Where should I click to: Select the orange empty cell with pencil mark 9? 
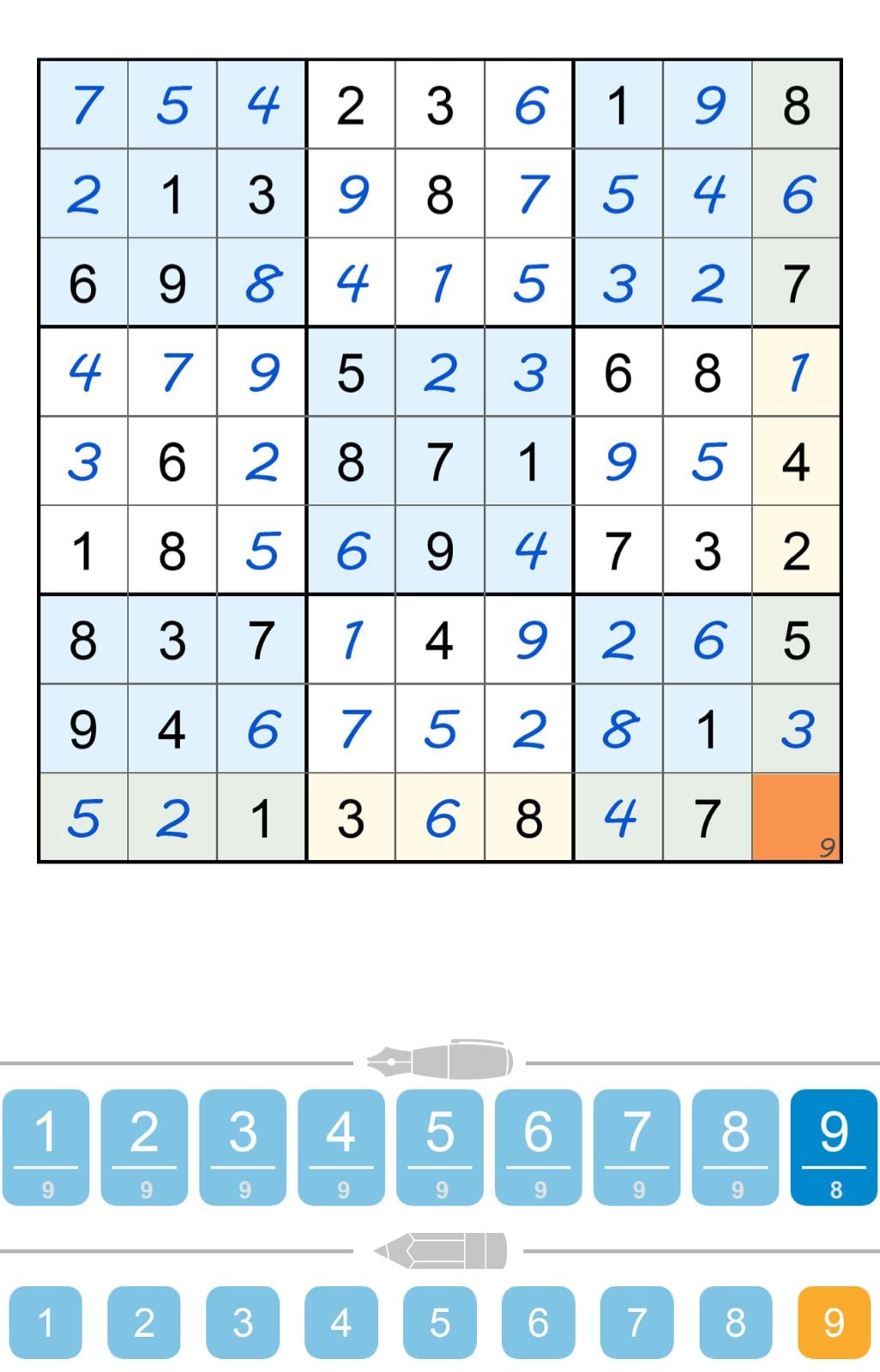tap(796, 816)
